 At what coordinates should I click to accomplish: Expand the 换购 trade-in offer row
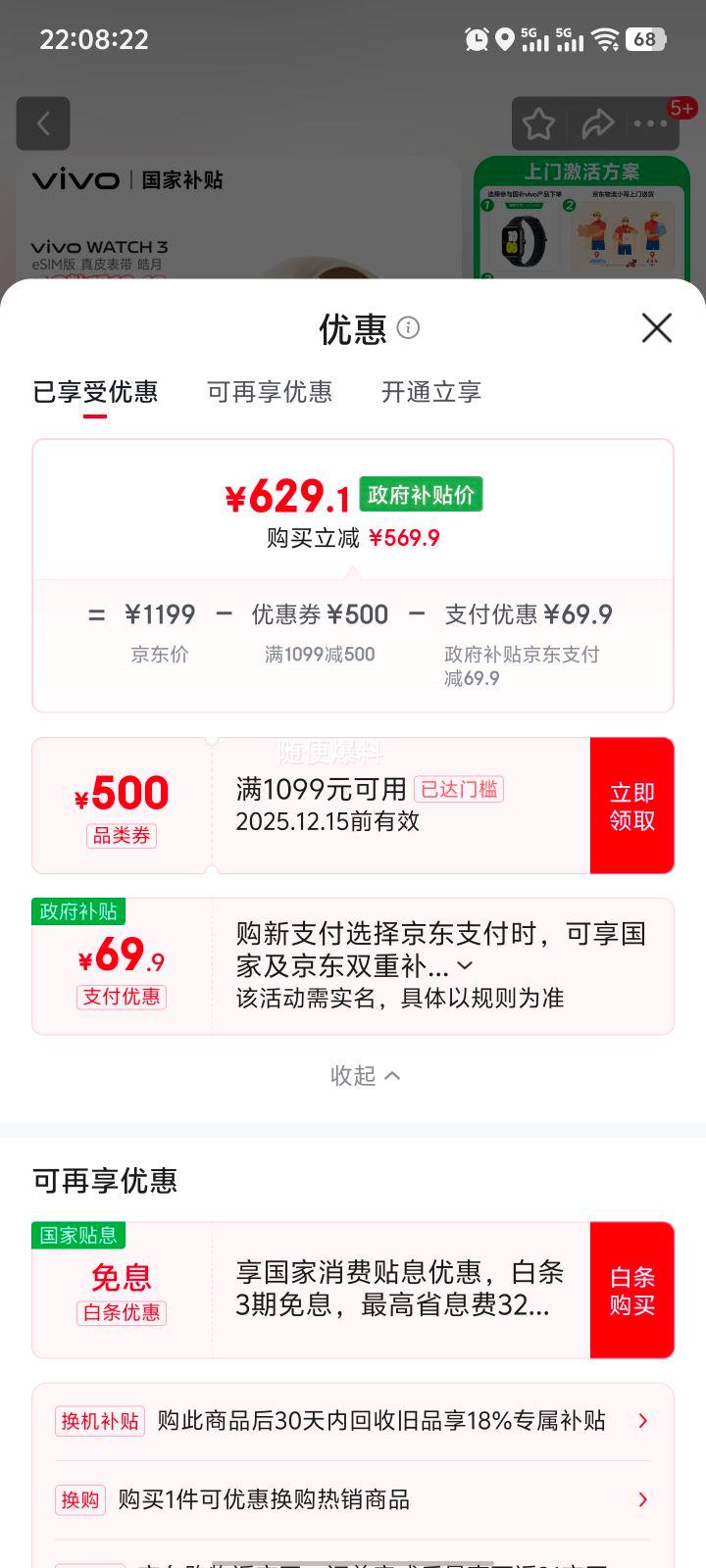point(644,1499)
